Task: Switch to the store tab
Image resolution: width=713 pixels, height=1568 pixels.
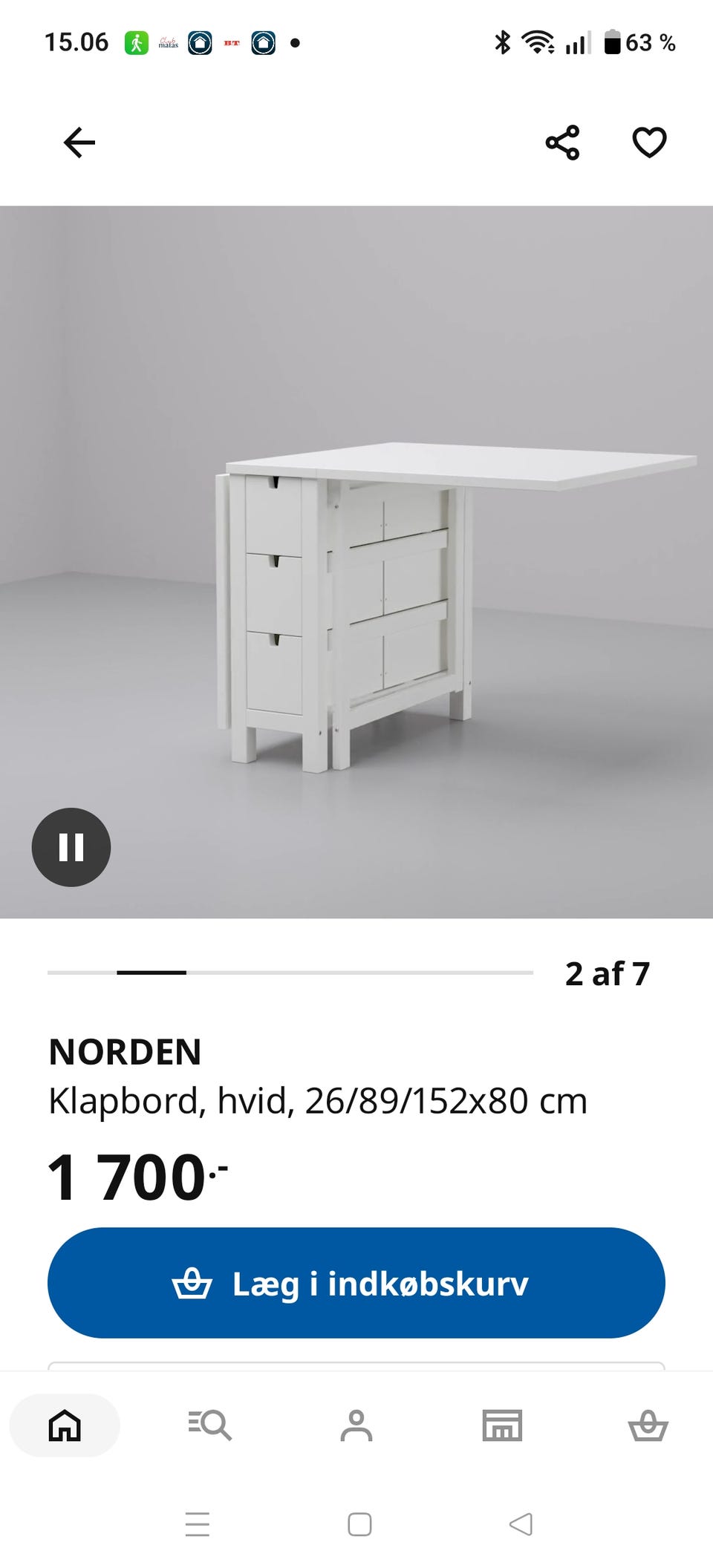Action: click(502, 1425)
